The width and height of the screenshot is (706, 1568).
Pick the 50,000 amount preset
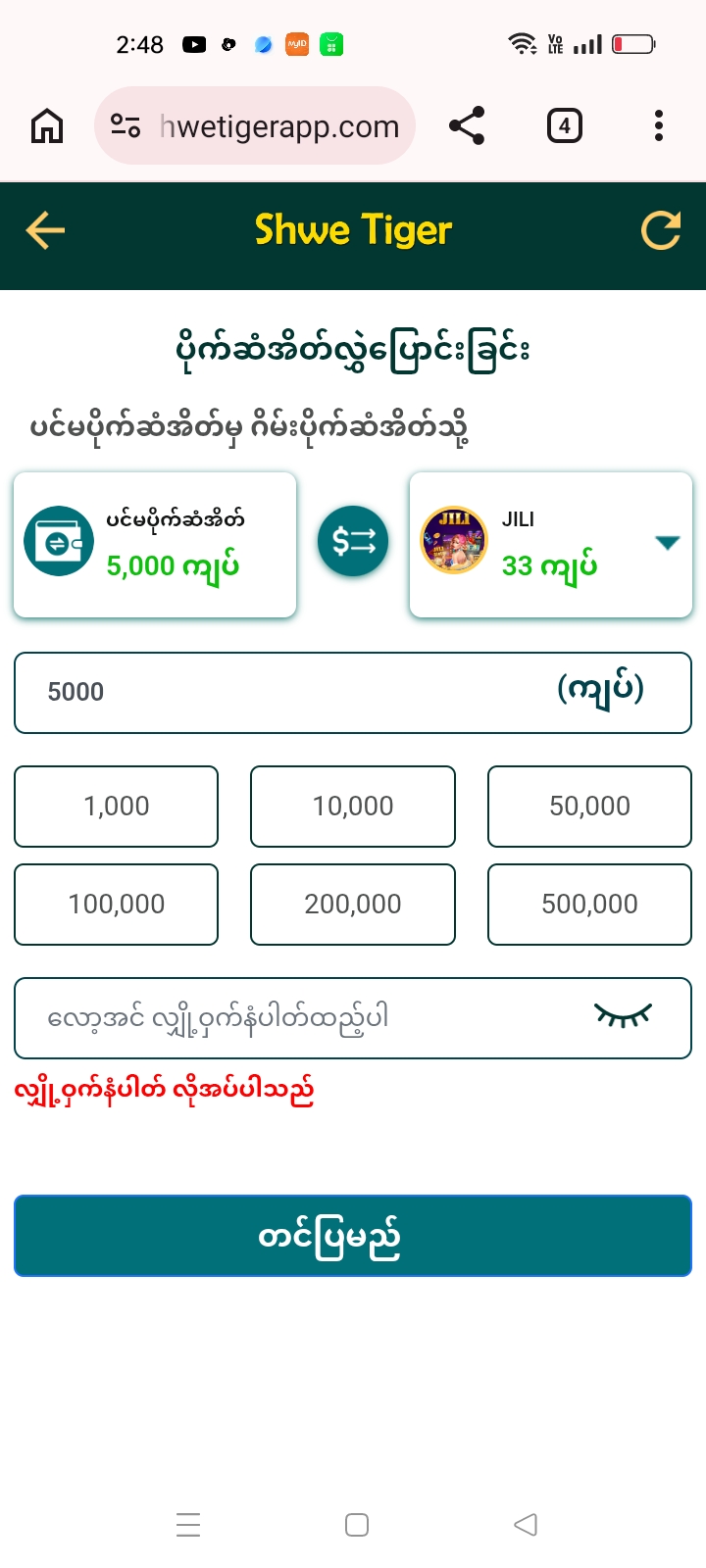click(x=589, y=807)
